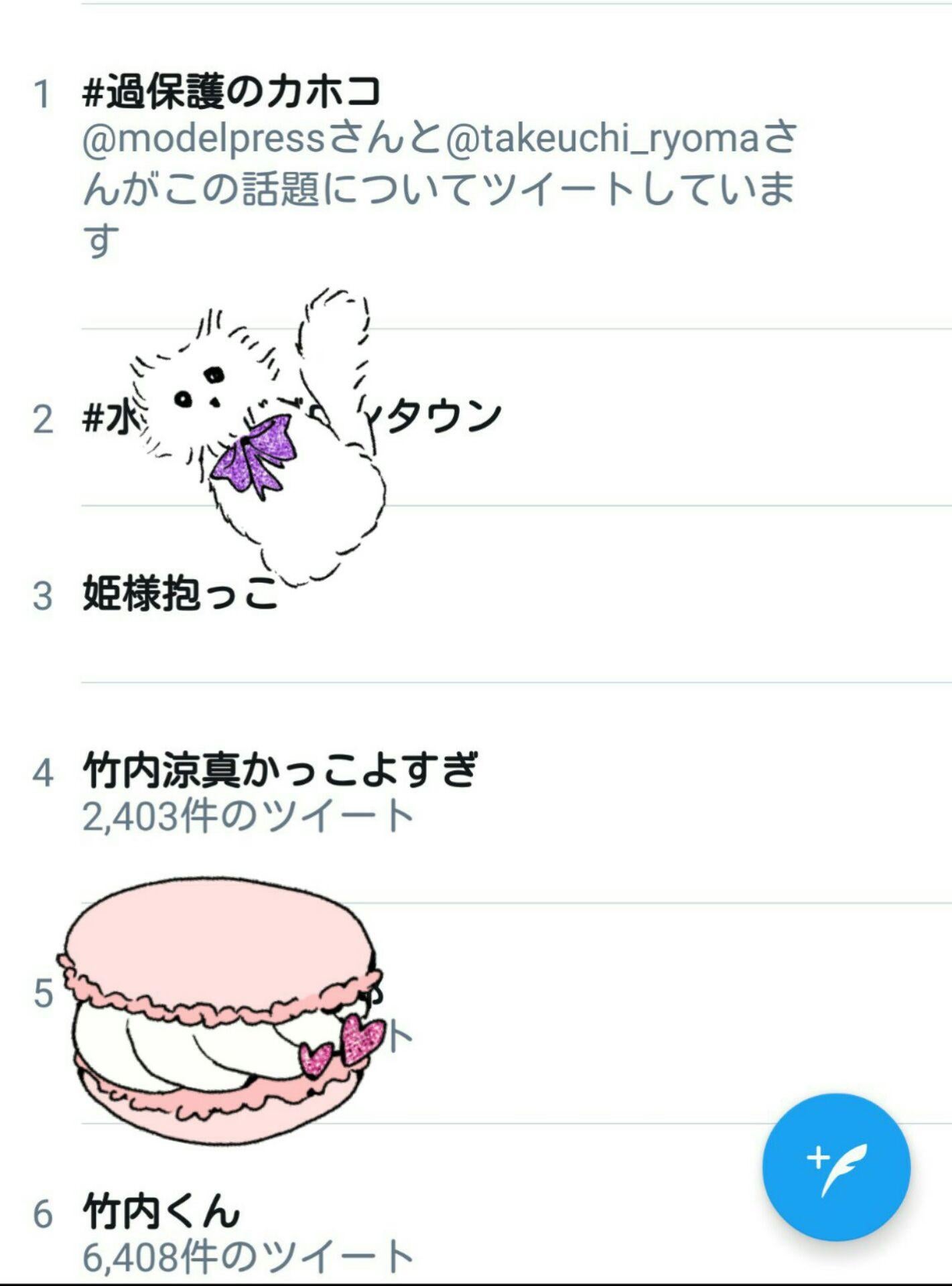Open the 竹内くん trend
The height and width of the screenshot is (1286, 952).
coord(161,1212)
